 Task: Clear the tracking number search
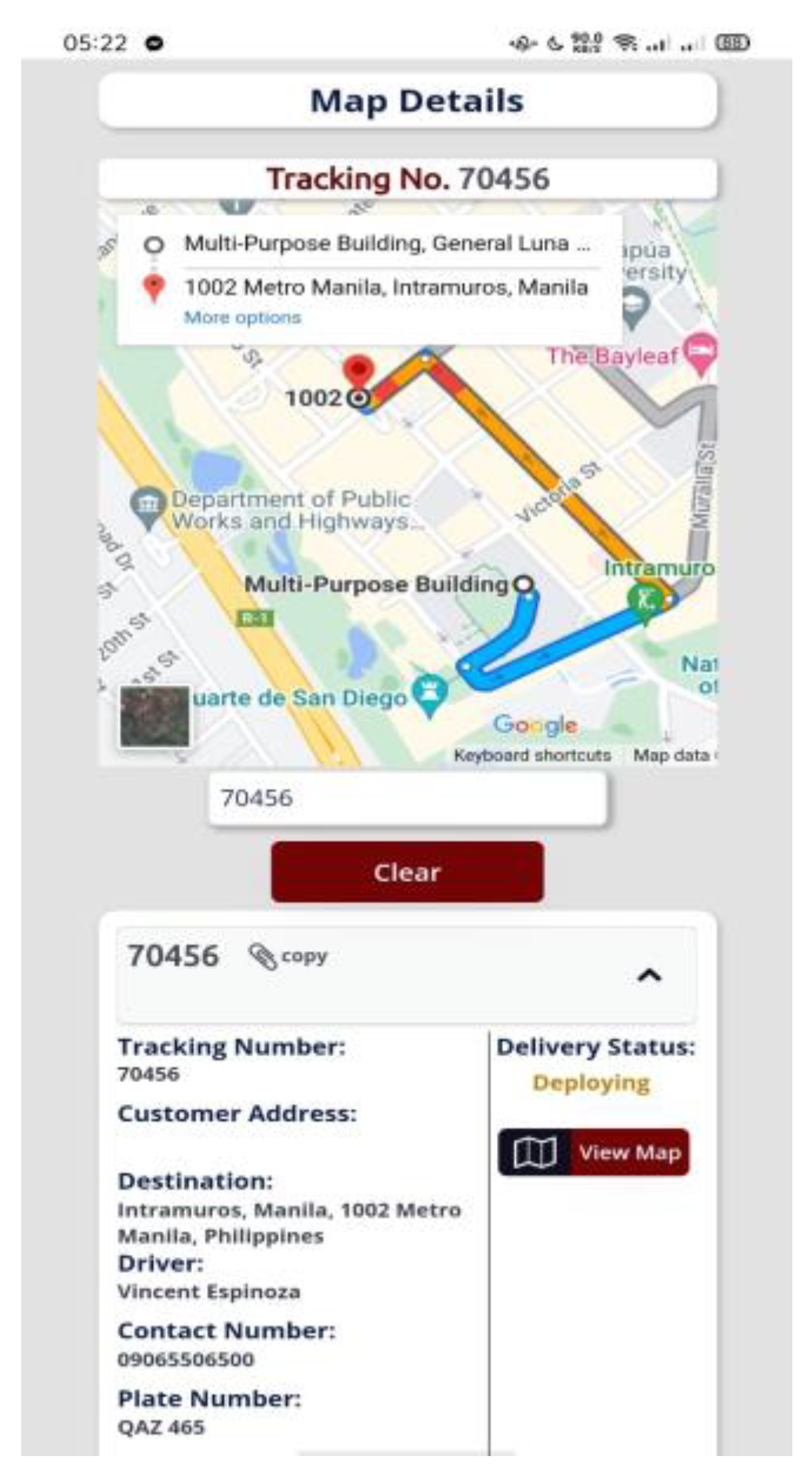407,872
